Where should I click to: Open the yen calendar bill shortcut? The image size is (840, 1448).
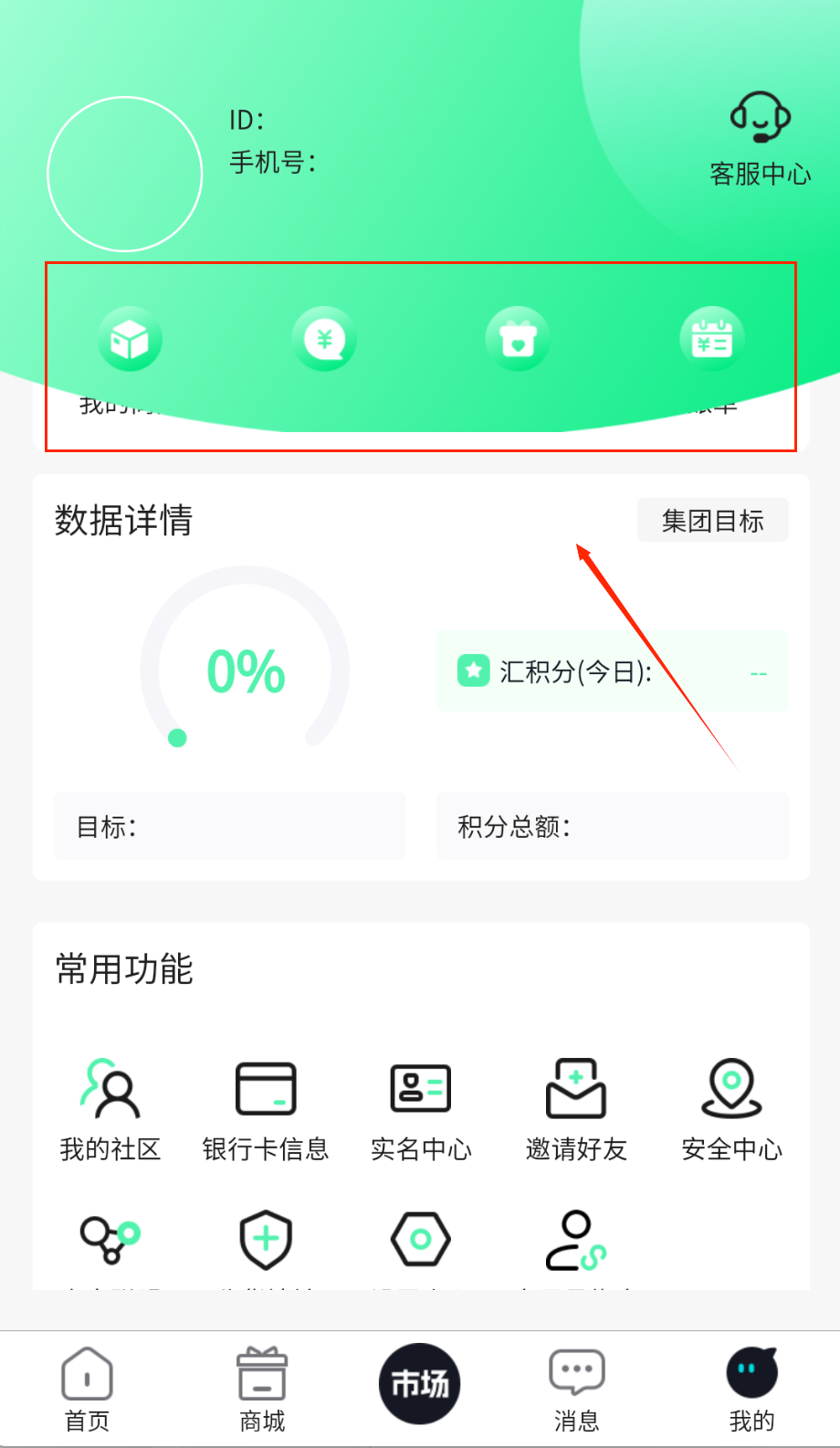coord(712,340)
